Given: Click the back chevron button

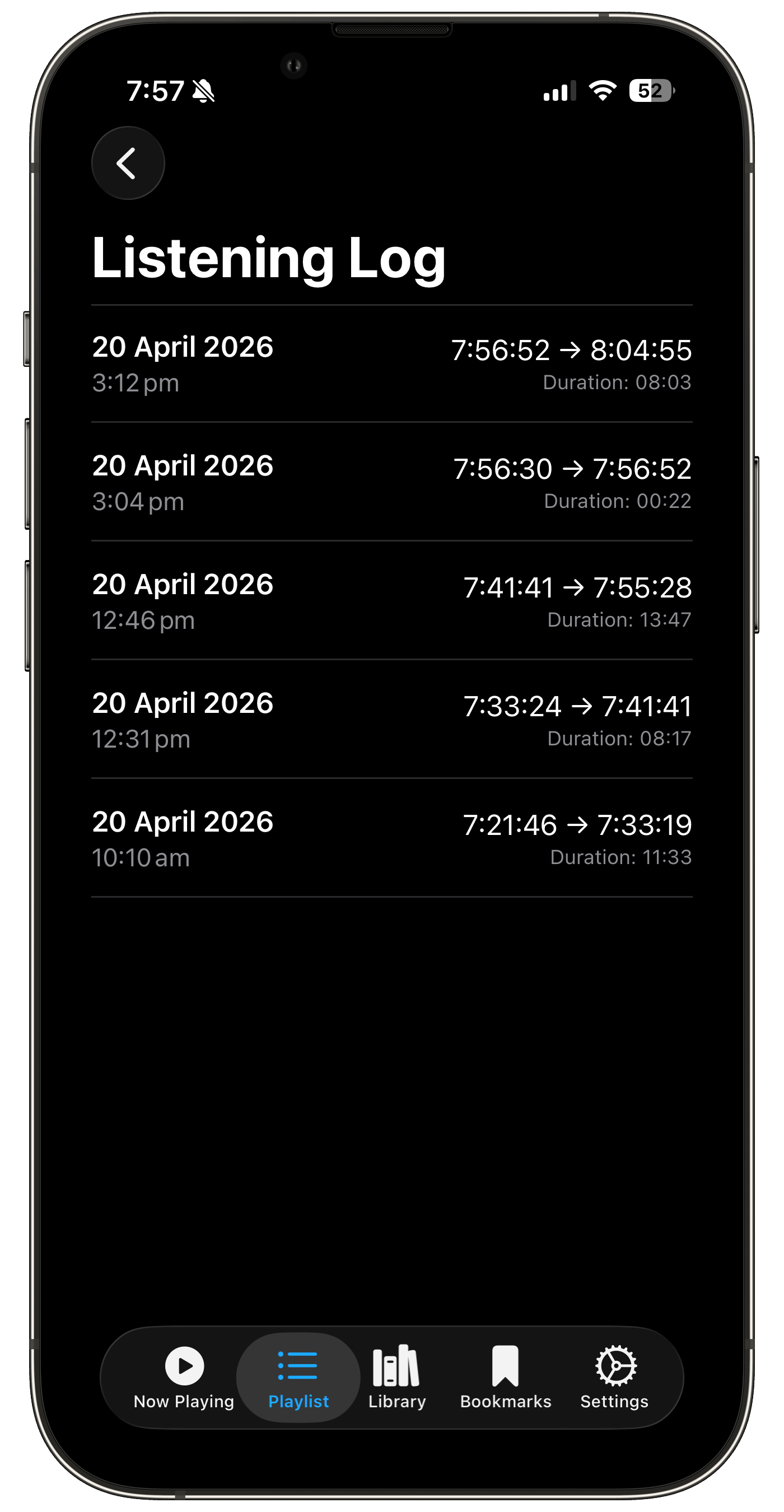Looking at the screenshot, I should pos(128,163).
